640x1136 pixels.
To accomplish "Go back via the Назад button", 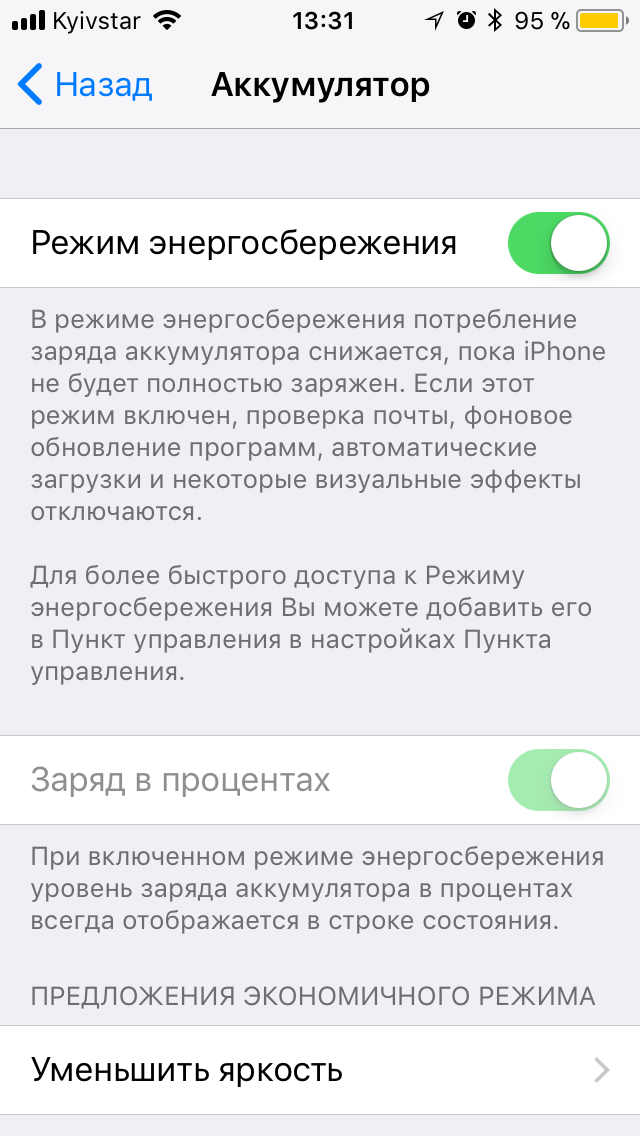I will pyautogui.click(x=84, y=85).
